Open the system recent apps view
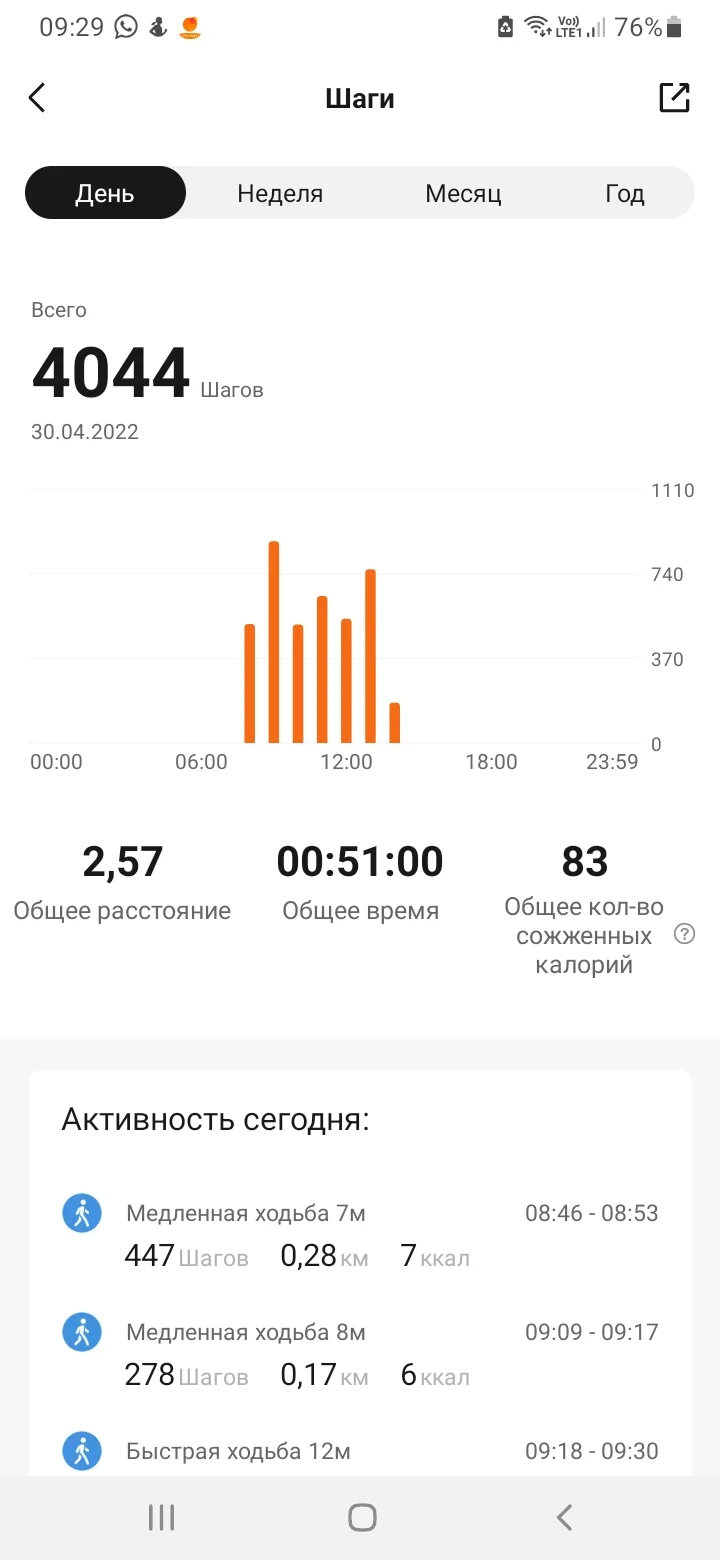Viewport: 720px width, 1560px height. [161, 1517]
